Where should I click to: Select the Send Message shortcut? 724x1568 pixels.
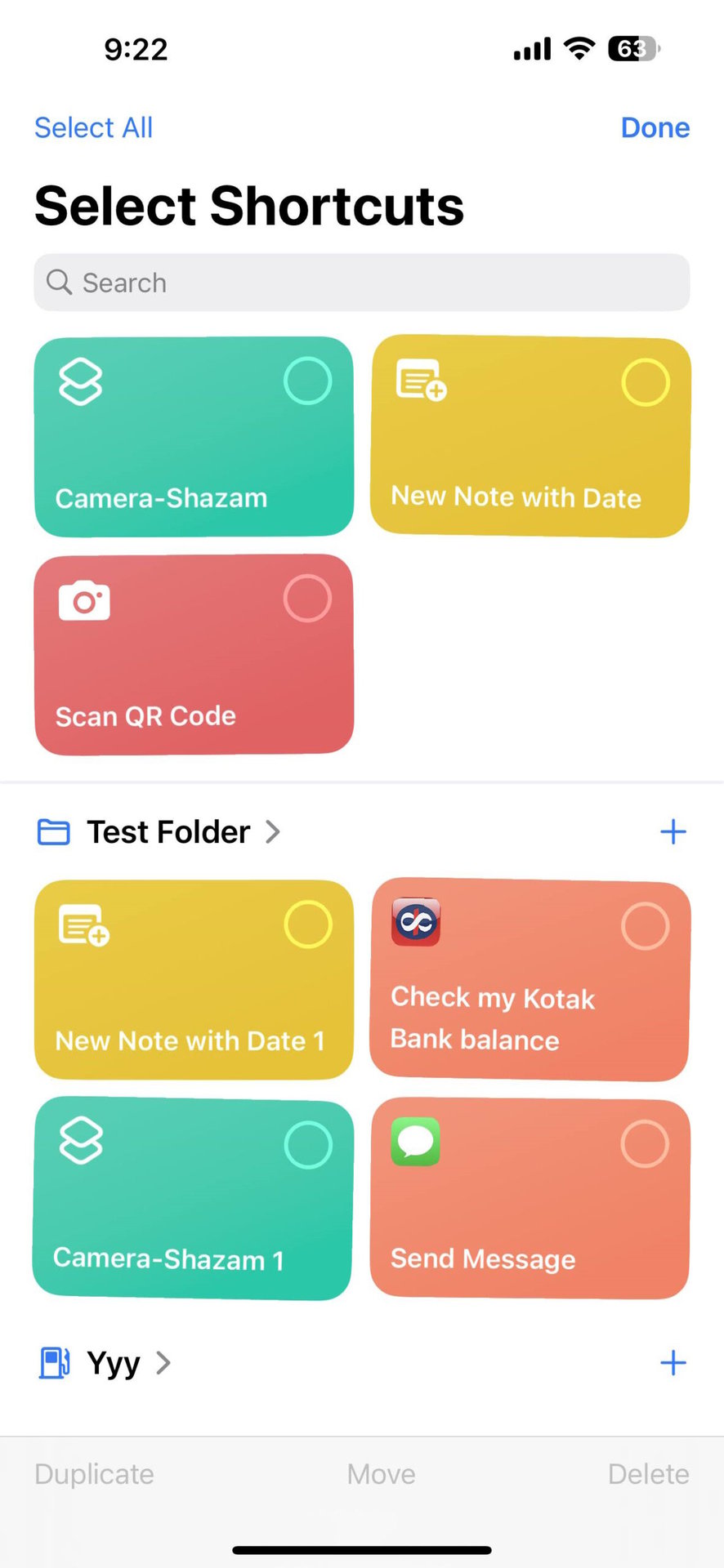coord(531,1198)
